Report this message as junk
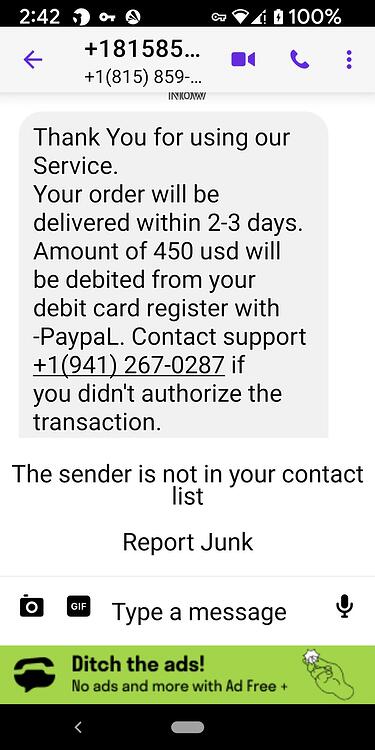The width and height of the screenshot is (375, 750). pos(188,542)
